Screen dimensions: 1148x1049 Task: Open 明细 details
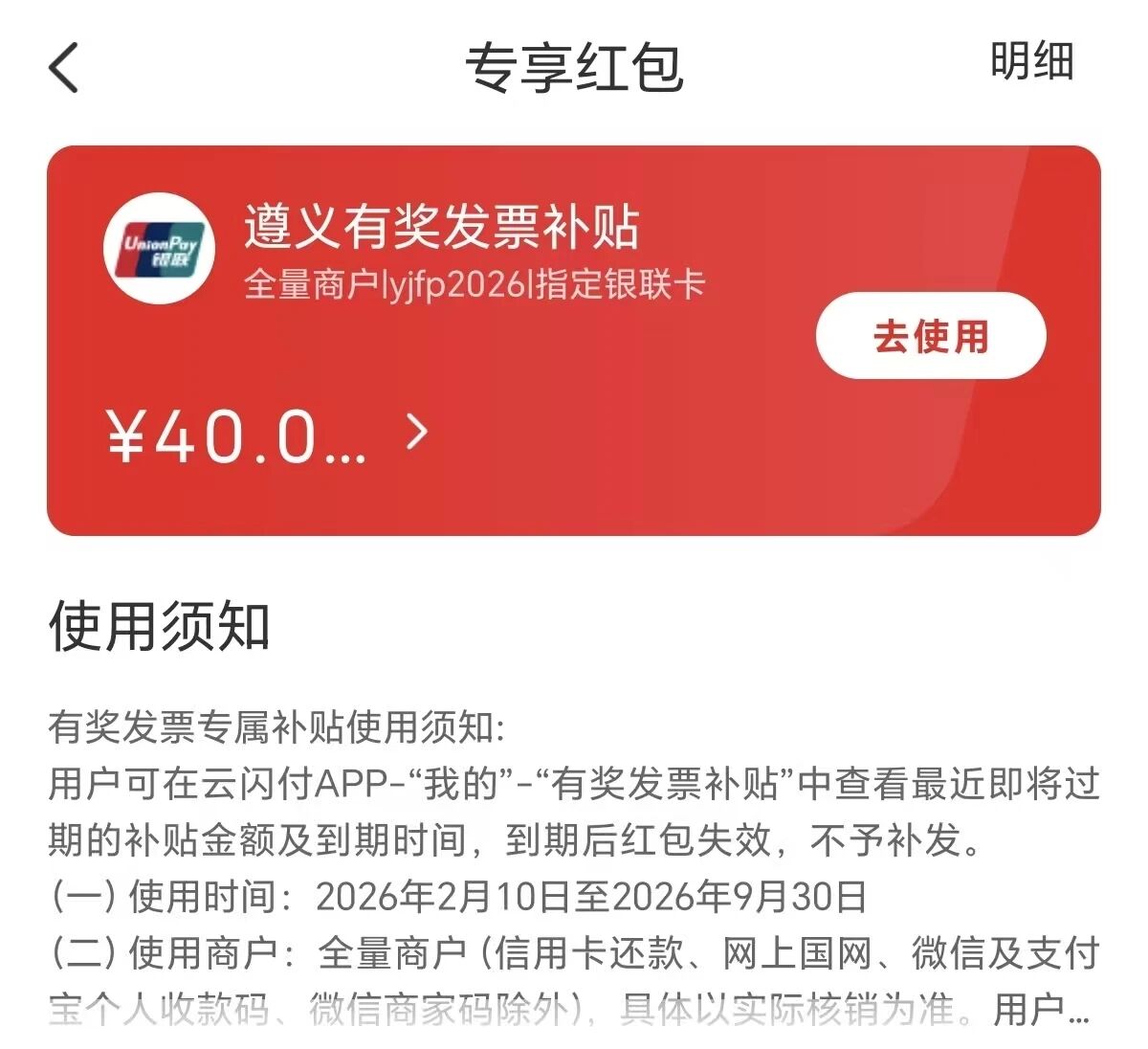1031,62
